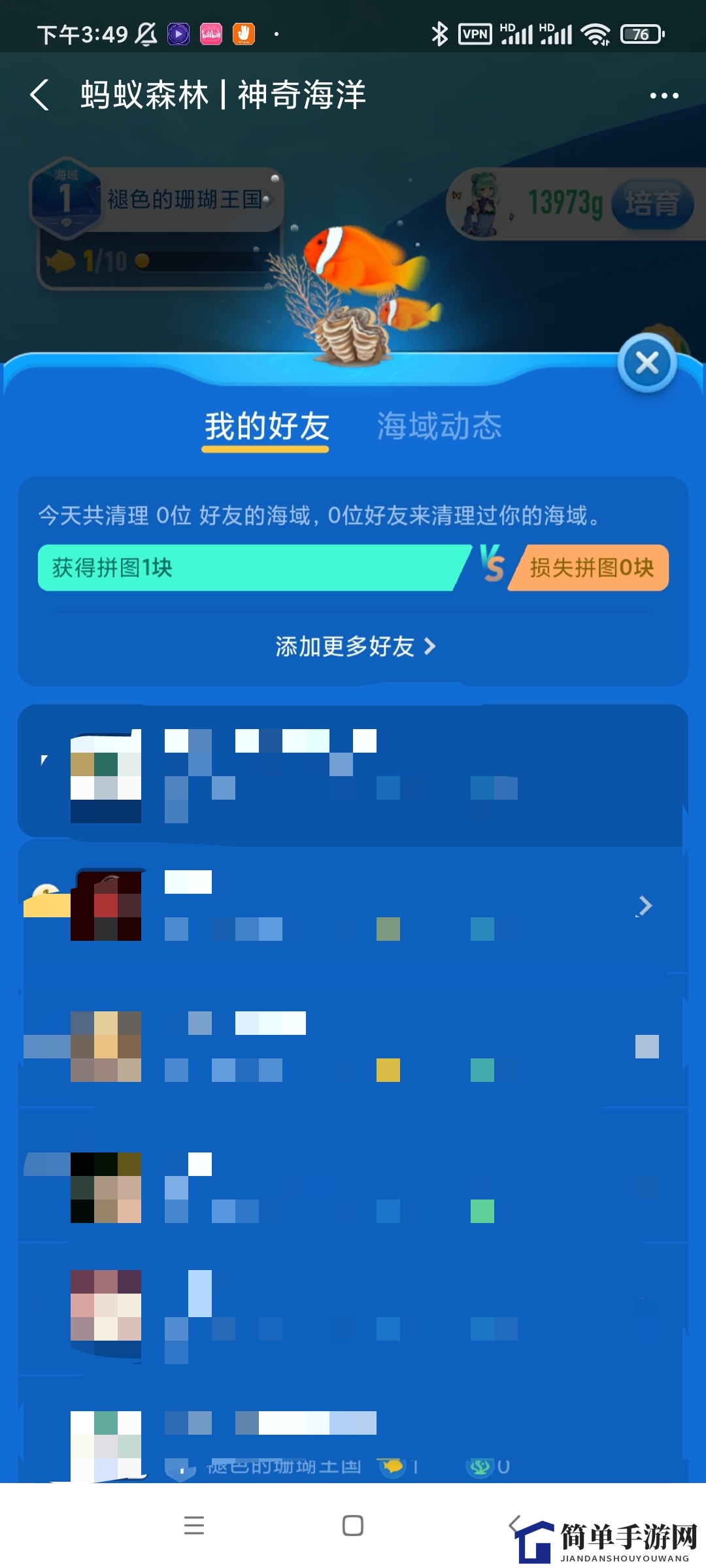Close the friends panel
Screen dimensions: 706x1568
(x=647, y=363)
